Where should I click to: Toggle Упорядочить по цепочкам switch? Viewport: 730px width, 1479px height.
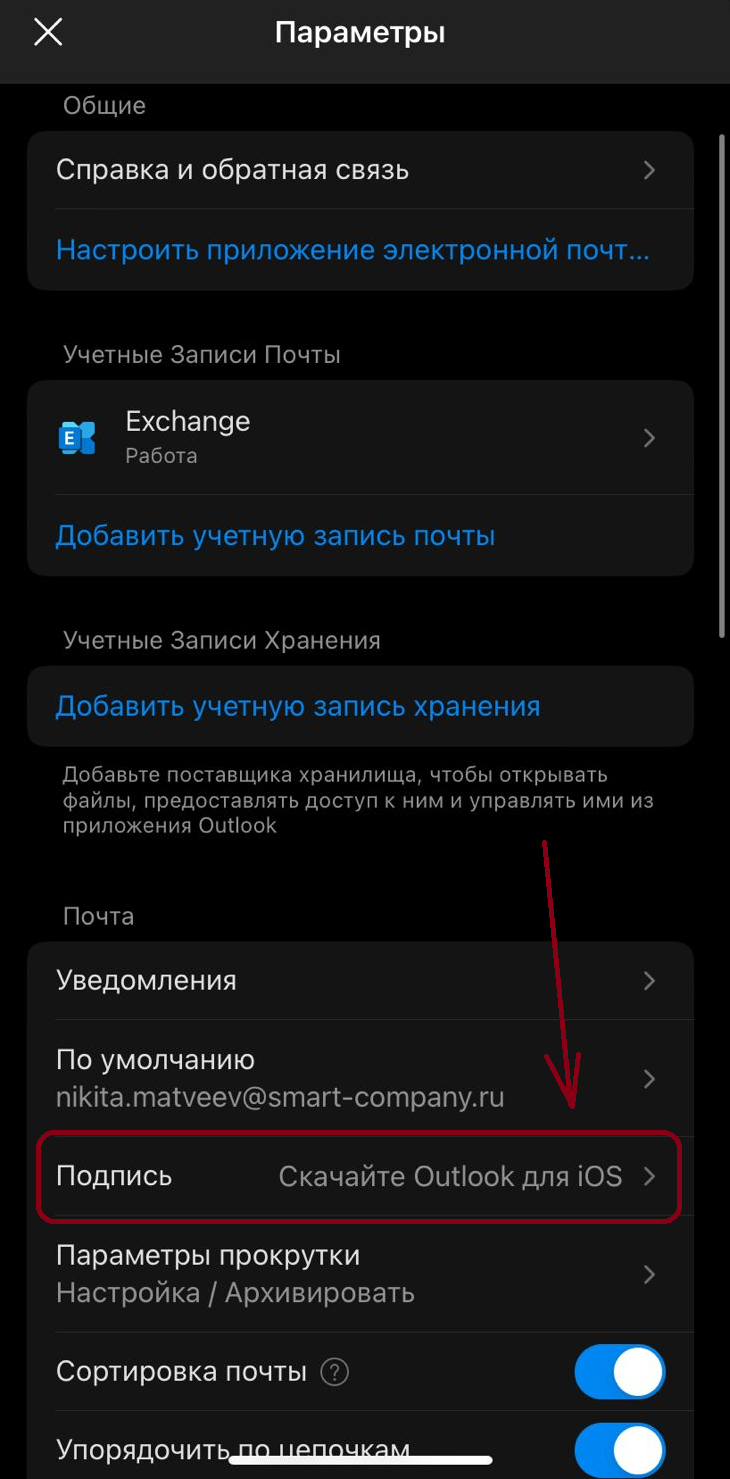pyautogui.click(x=619, y=1450)
